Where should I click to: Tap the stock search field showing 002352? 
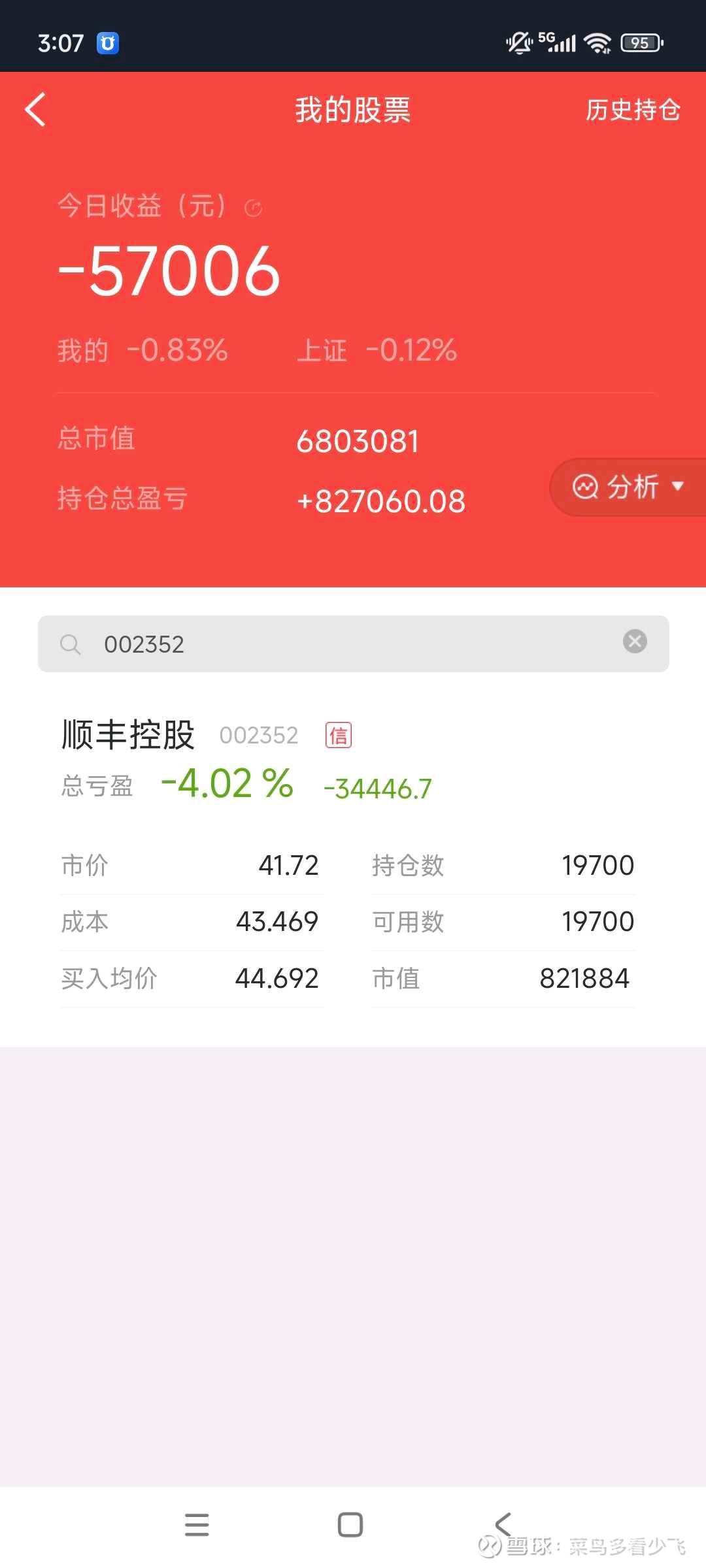[340, 644]
